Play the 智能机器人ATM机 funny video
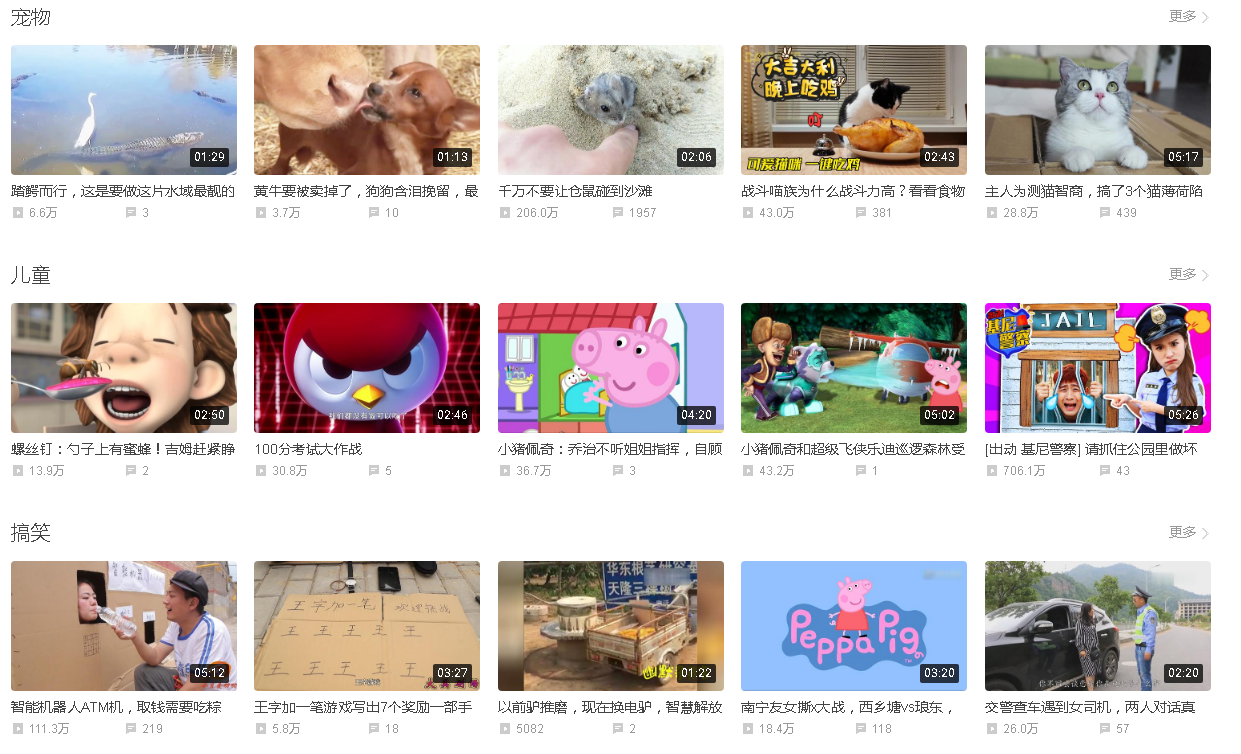The height and width of the screenshot is (754, 1241). pyautogui.click(x=124, y=626)
